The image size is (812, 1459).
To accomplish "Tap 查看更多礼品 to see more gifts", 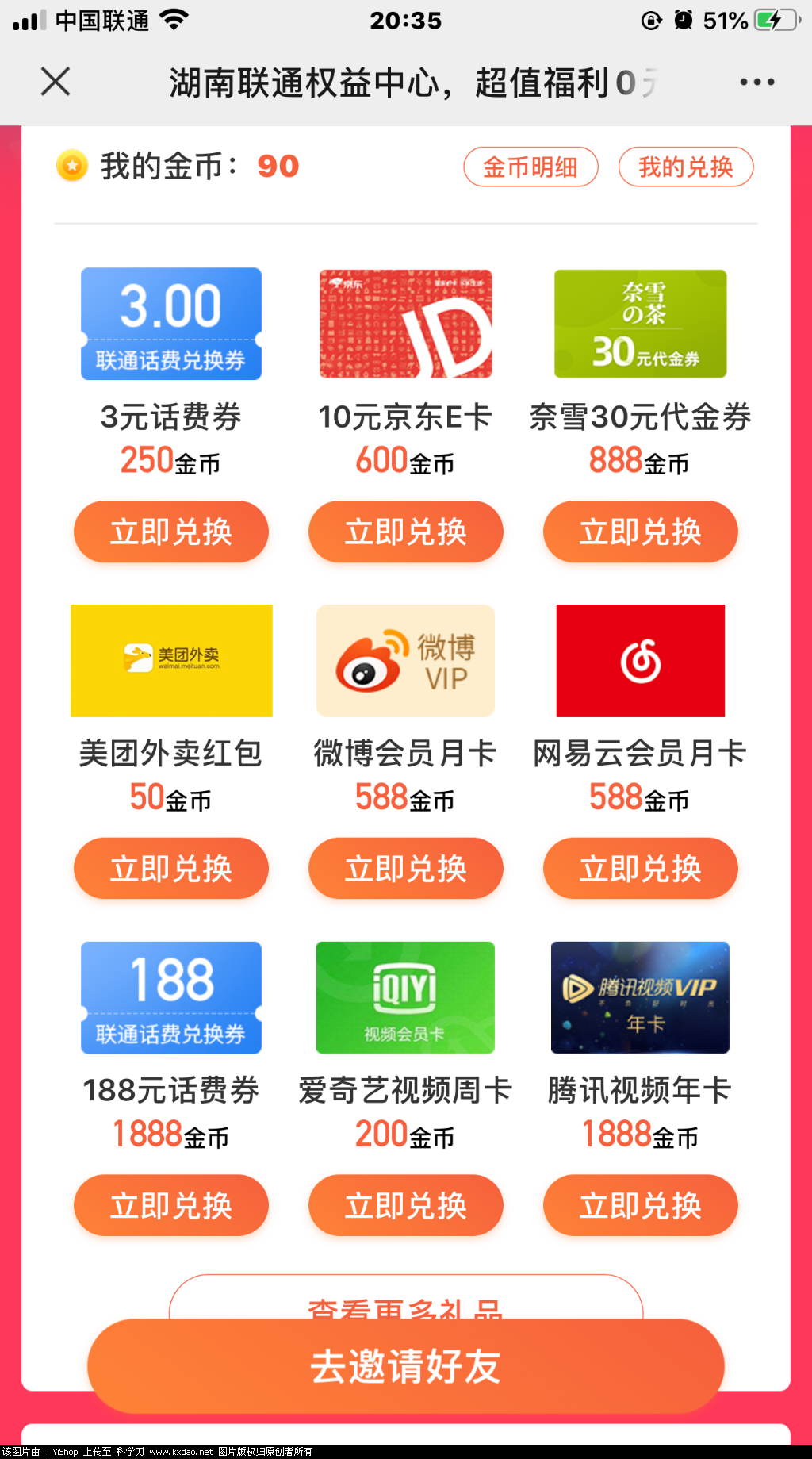I will click(405, 1306).
